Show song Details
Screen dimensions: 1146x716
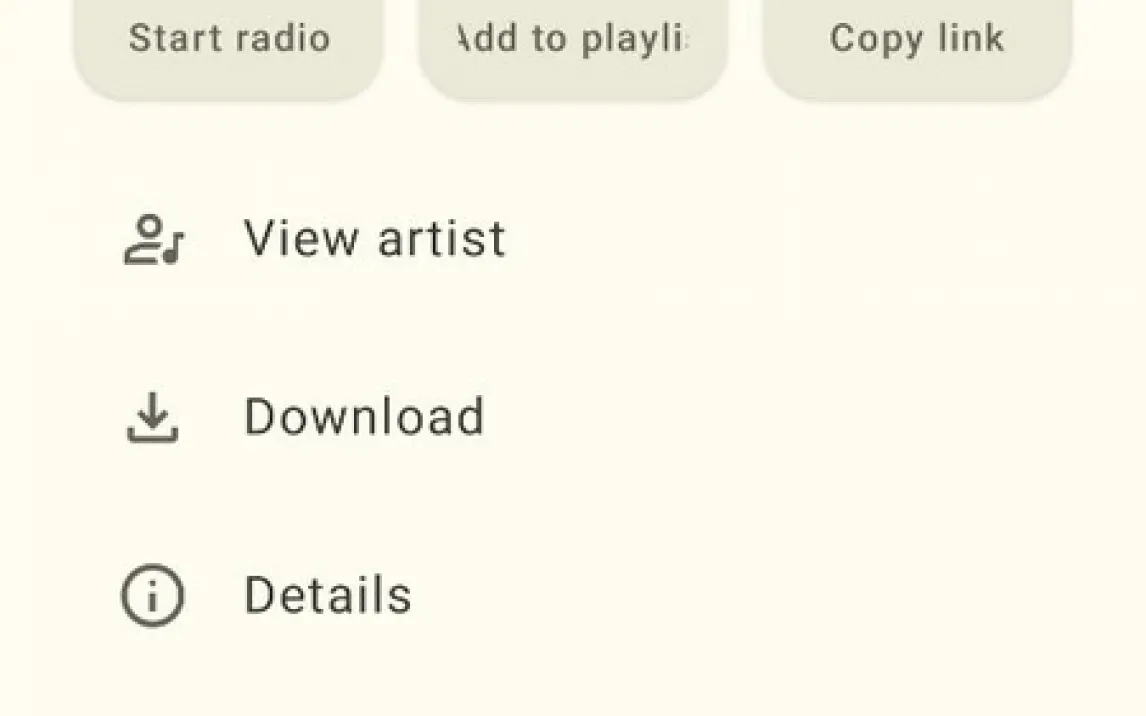tap(327, 595)
